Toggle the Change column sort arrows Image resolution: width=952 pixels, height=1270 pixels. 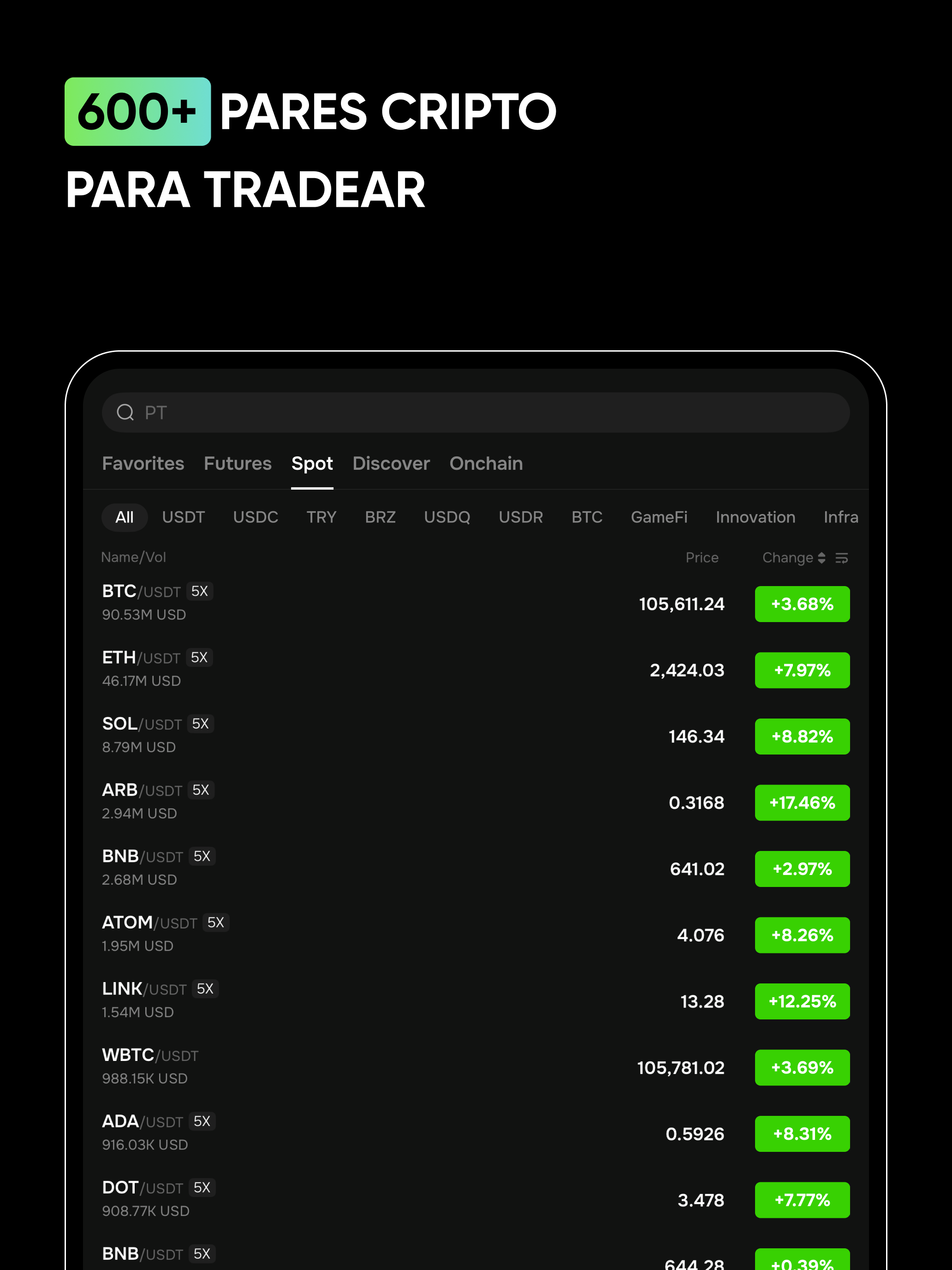[x=822, y=557]
